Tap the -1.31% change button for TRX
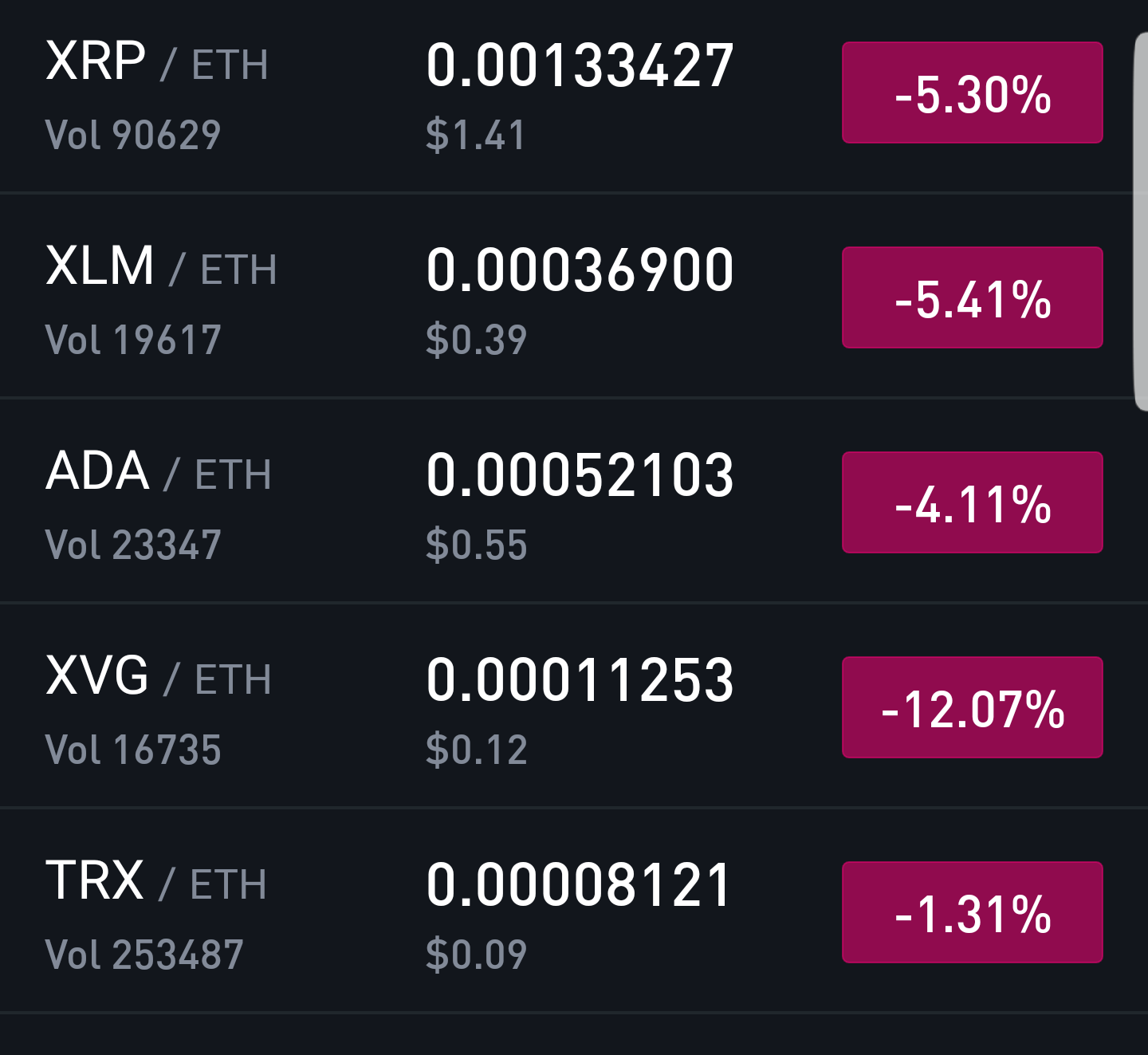 point(972,913)
